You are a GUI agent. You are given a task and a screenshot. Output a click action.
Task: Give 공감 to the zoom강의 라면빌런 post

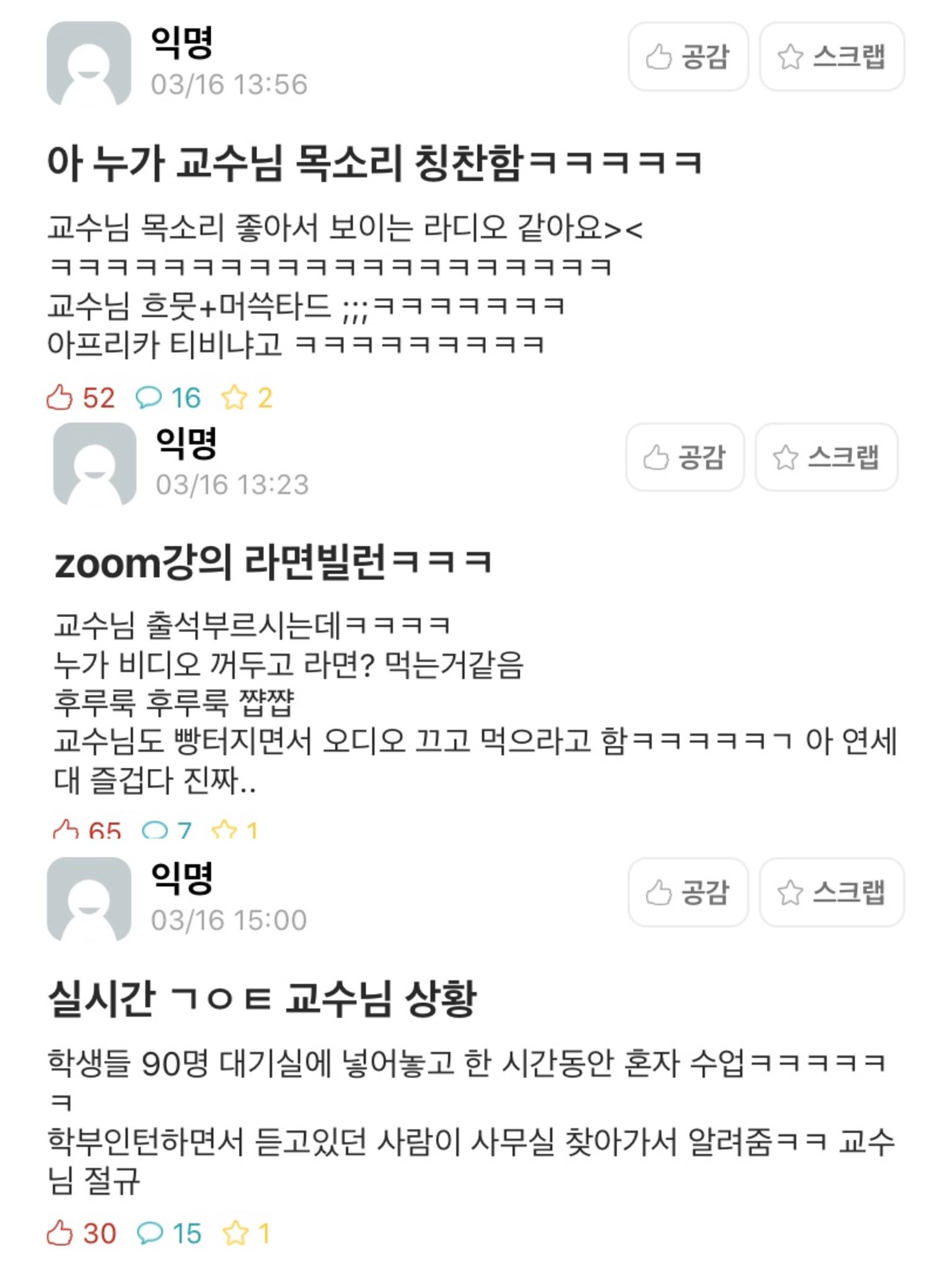click(x=685, y=458)
